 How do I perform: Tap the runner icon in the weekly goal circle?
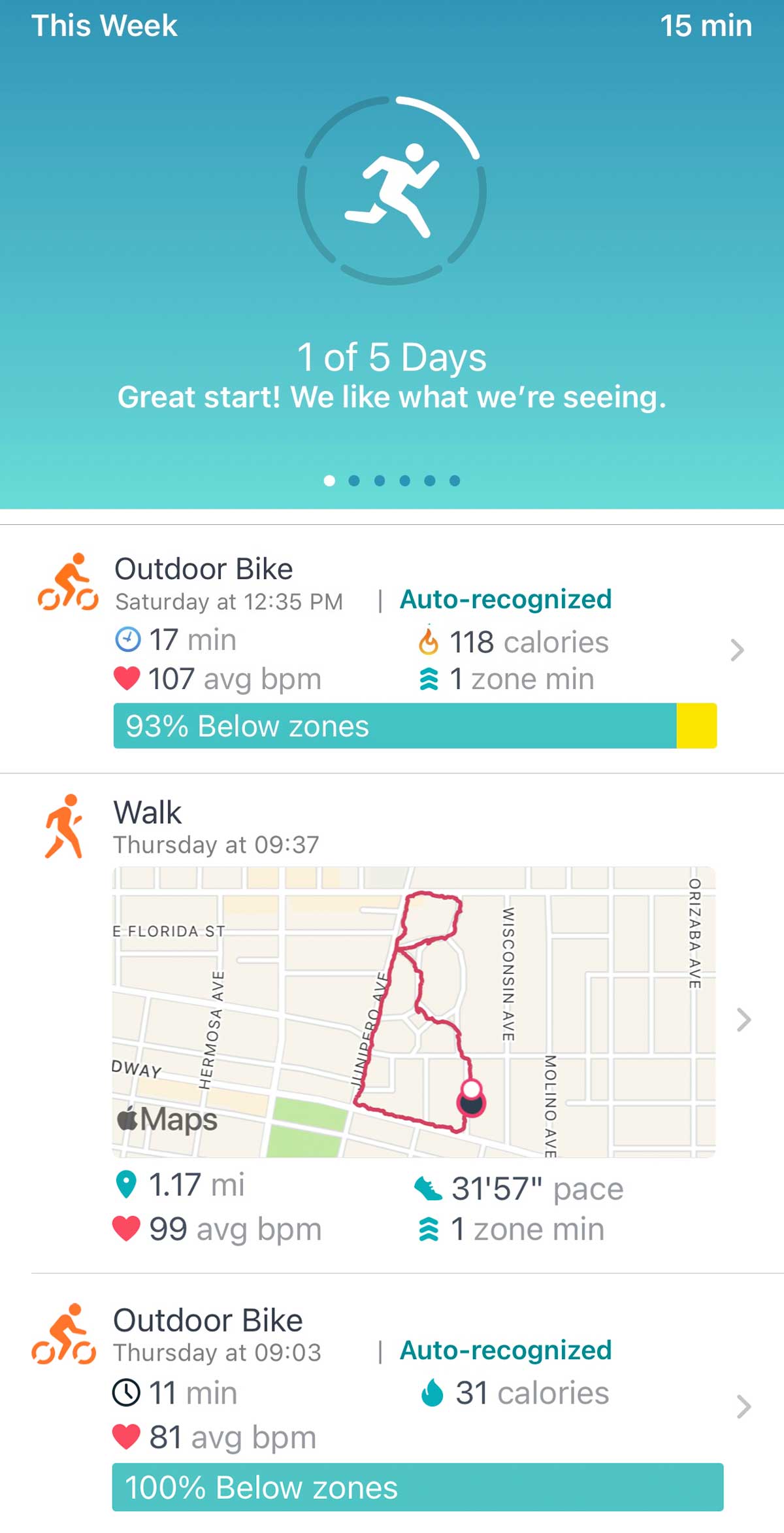pyautogui.click(x=392, y=186)
